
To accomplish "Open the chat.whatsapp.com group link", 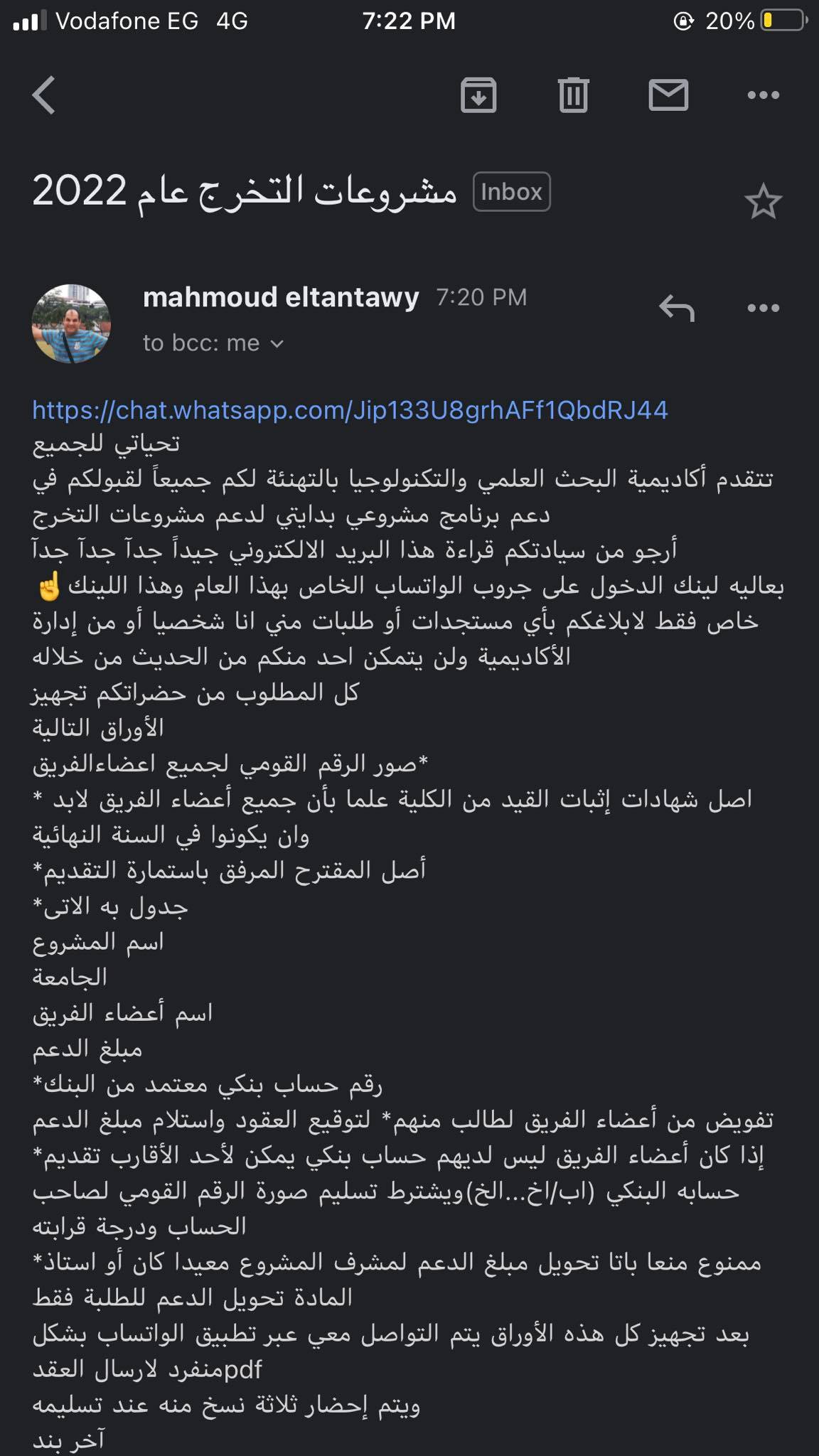I will (x=350, y=410).
